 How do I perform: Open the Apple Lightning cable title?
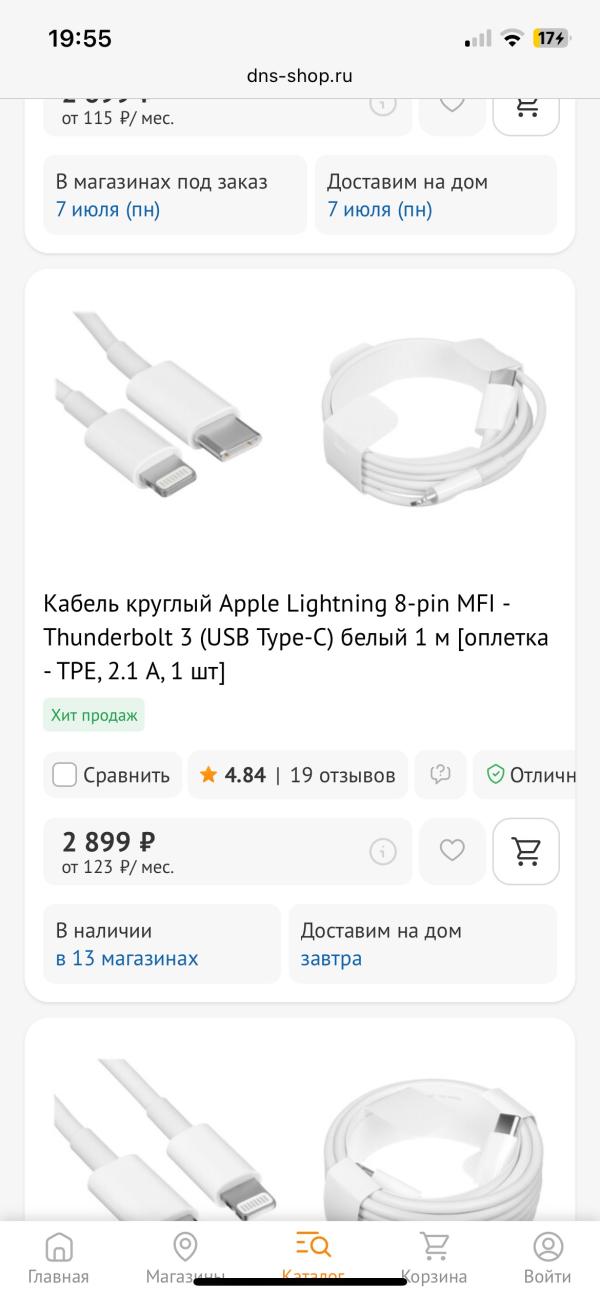[x=296, y=638]
